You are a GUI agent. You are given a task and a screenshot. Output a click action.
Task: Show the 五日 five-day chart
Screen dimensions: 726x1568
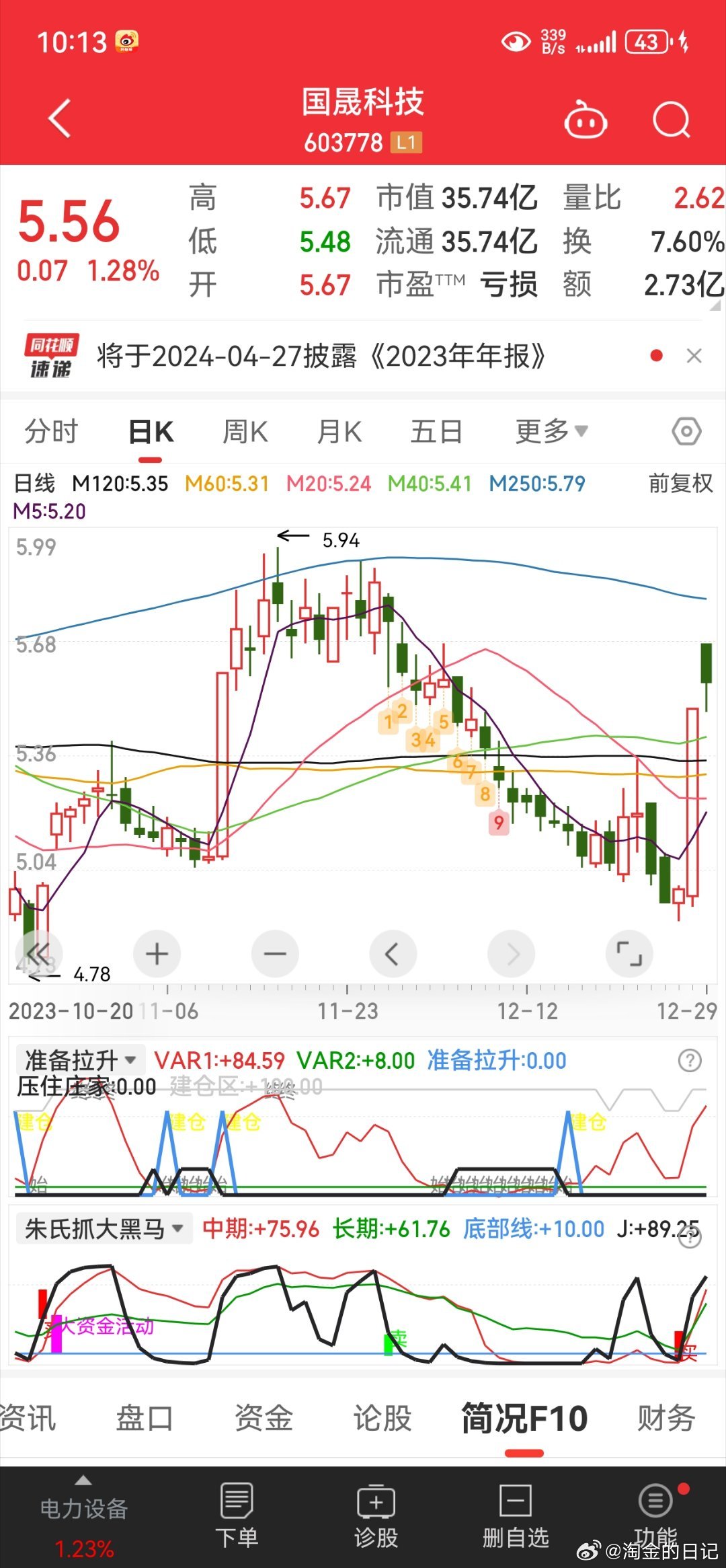click(436, 432)
